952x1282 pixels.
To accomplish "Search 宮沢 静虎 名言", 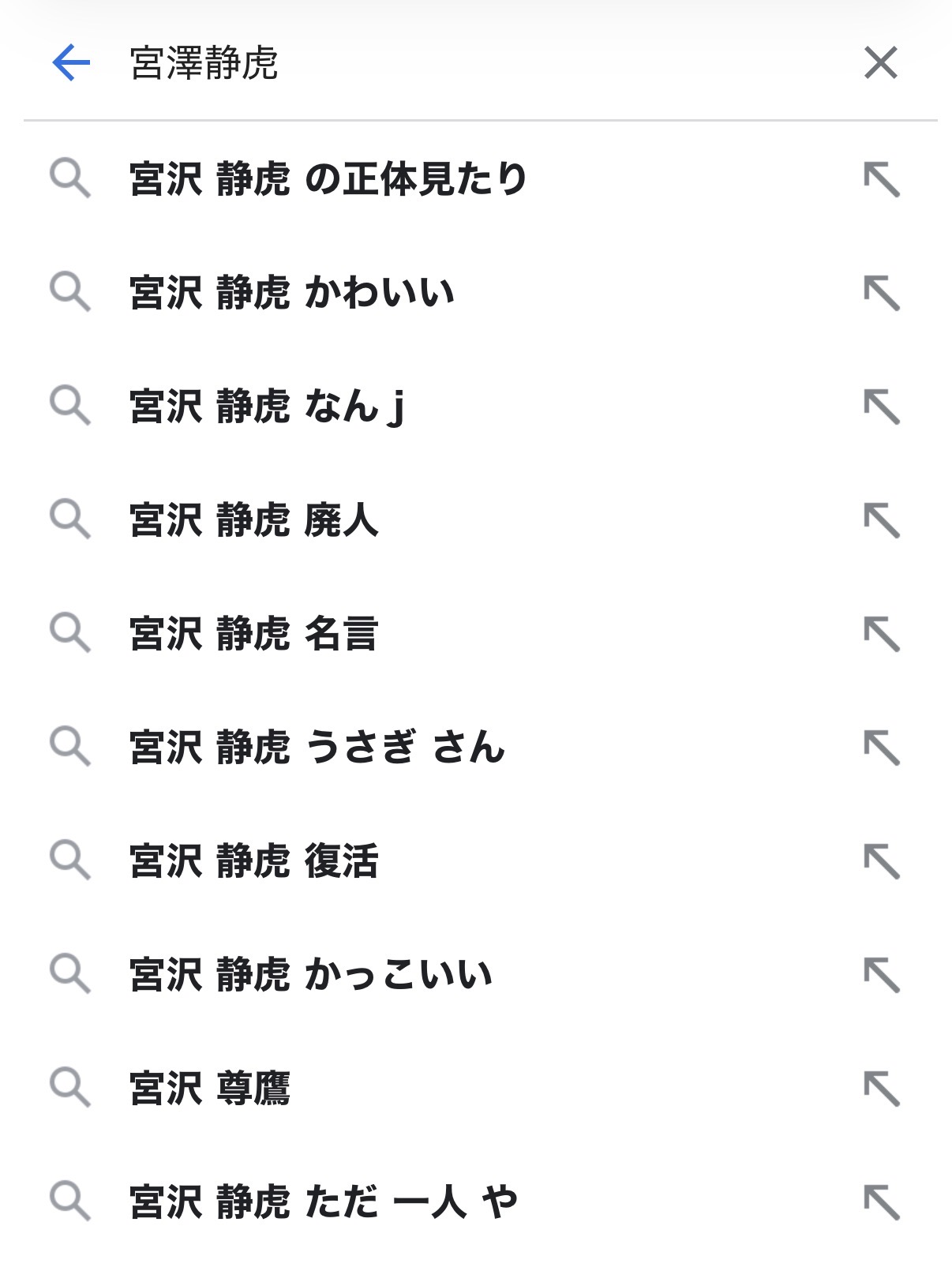I will point(254,634).
